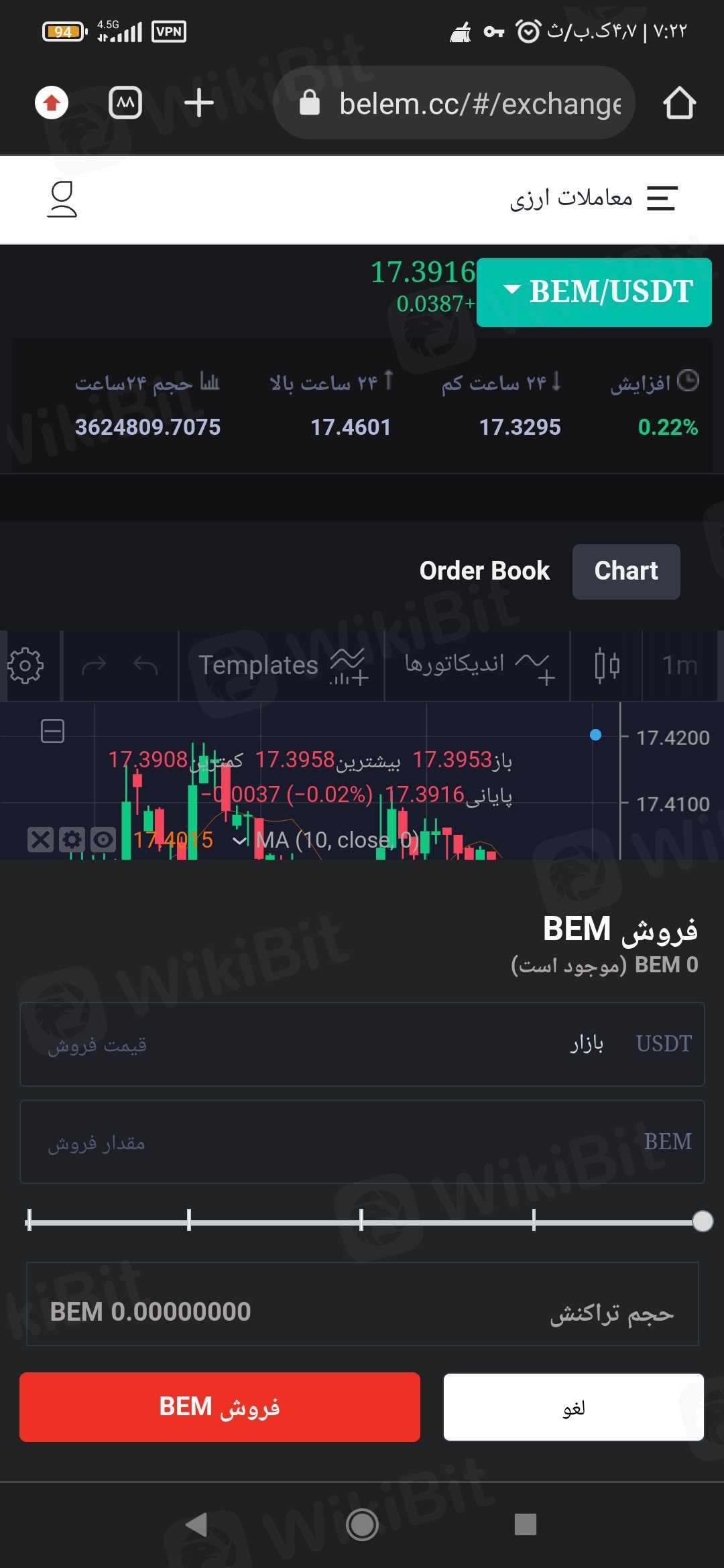
Task: Tap the sell amount percentage slider handle
Action: click(702, 1221)
